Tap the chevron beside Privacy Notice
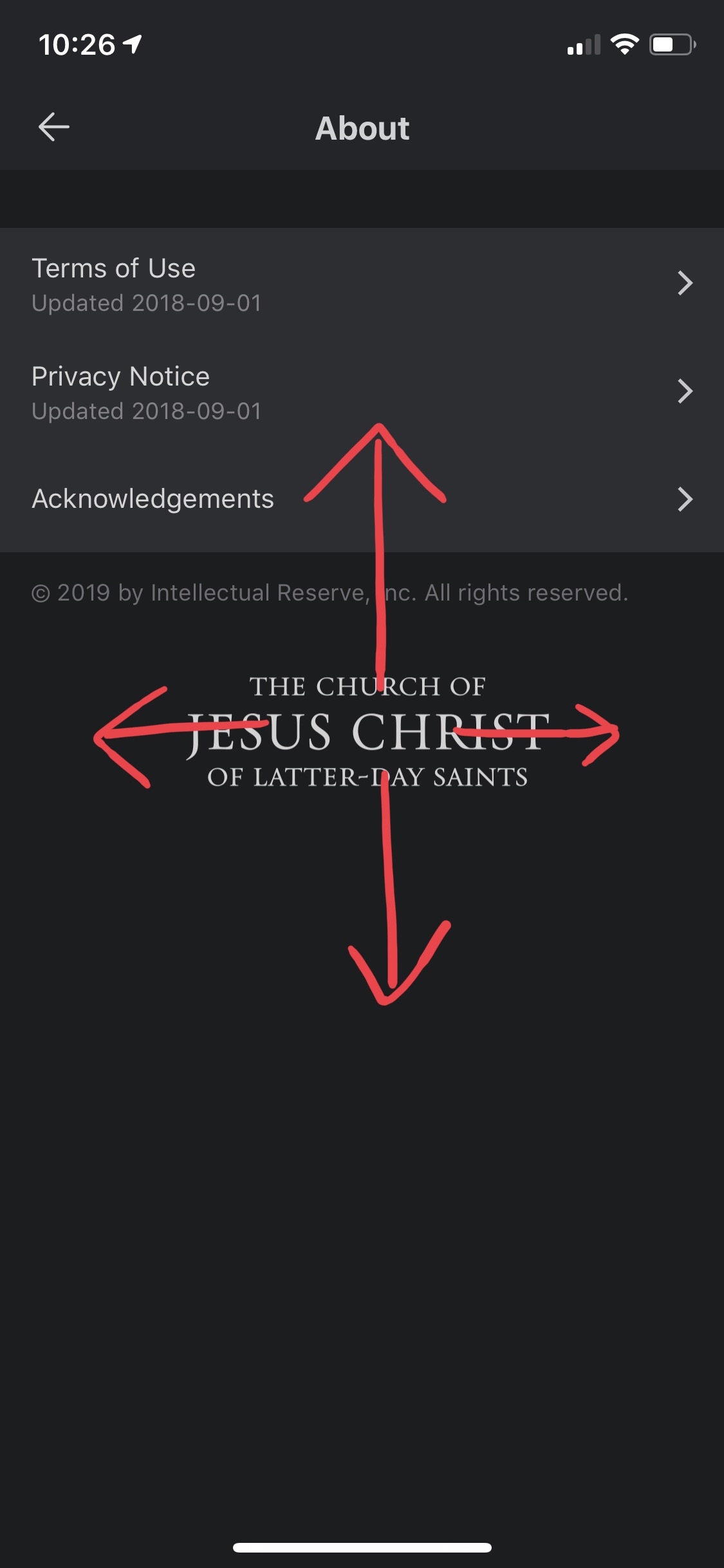Image resolution: width=724 pixels, height=1568 pixels. pos(687,391)
